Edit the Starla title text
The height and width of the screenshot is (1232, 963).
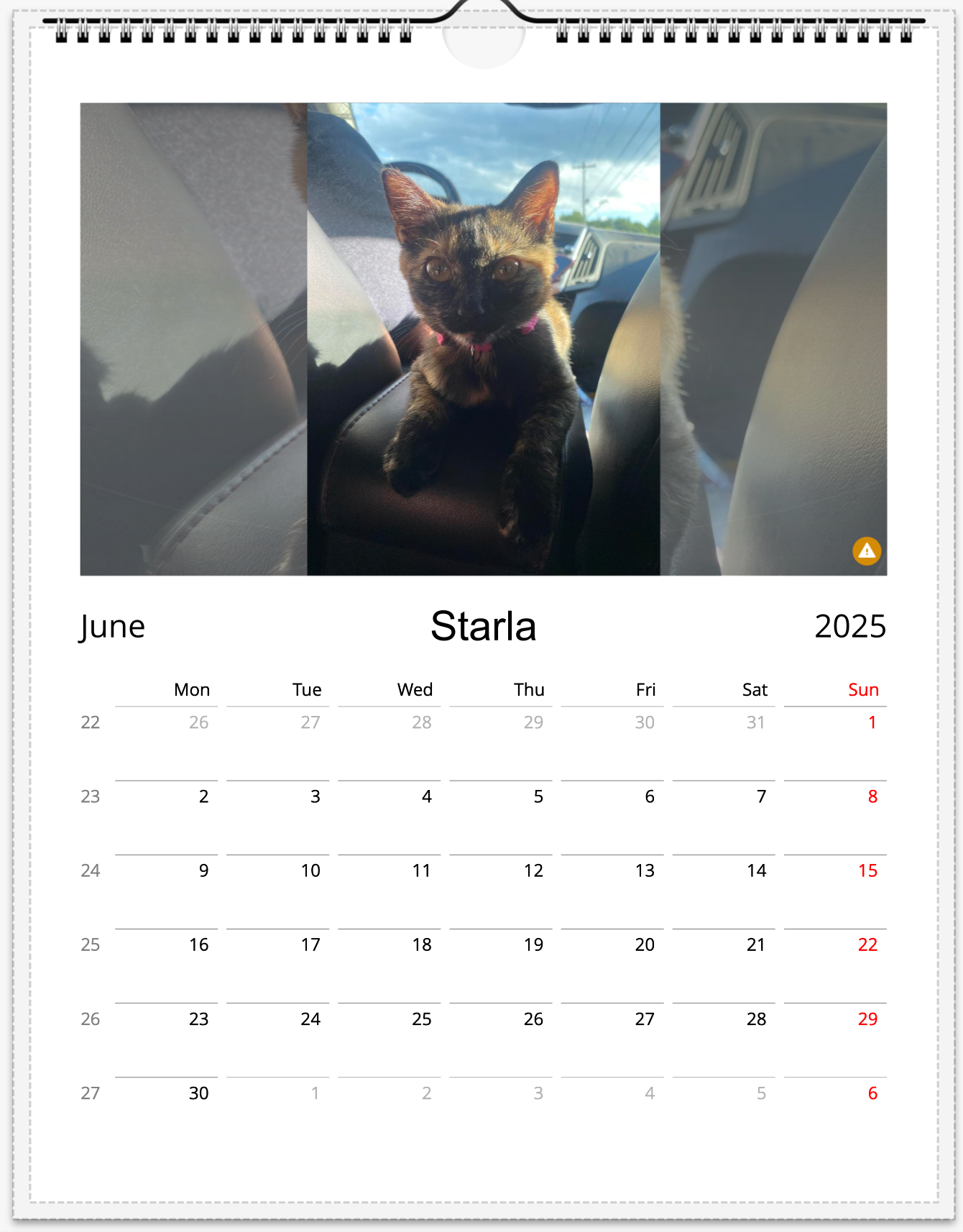click(483, 626)
